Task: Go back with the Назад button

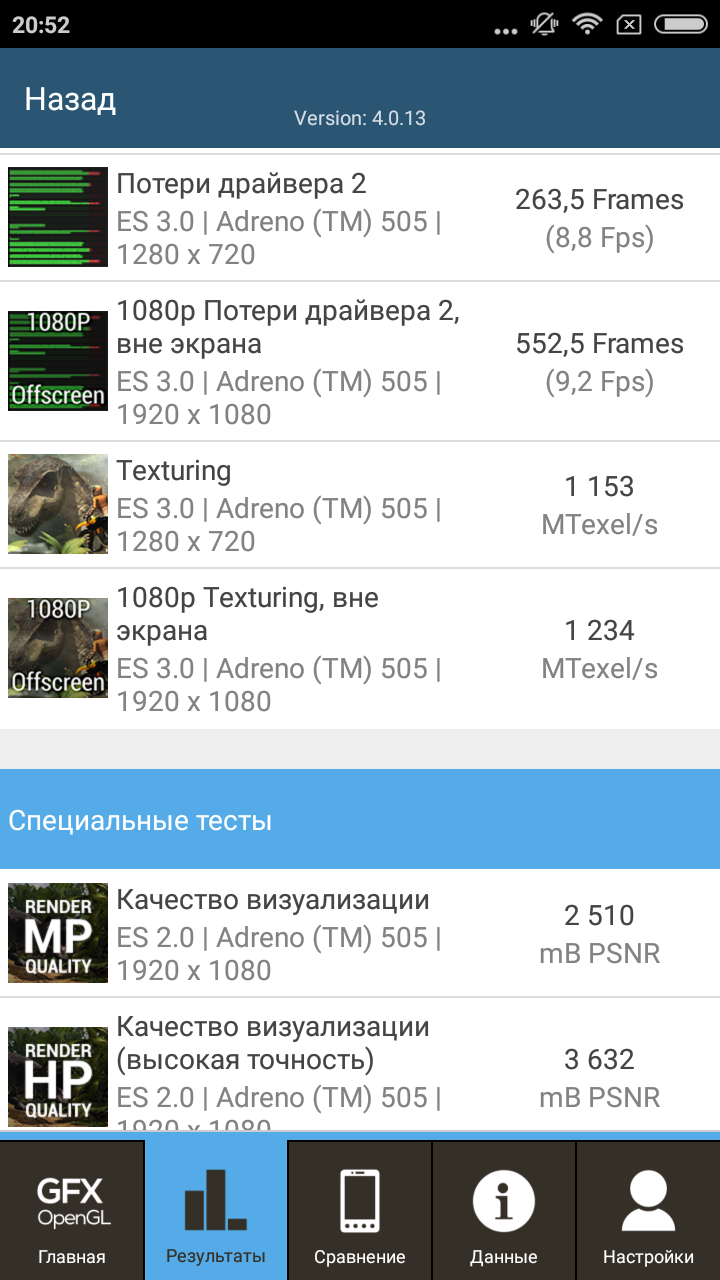Action: (70, 99)
